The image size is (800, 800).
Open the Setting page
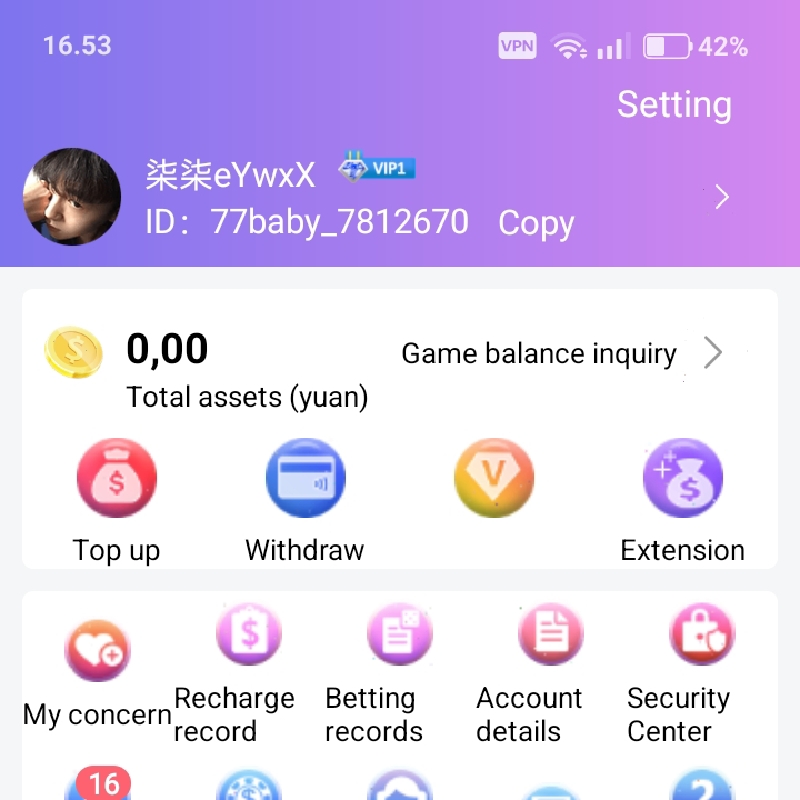click(673, 105)
